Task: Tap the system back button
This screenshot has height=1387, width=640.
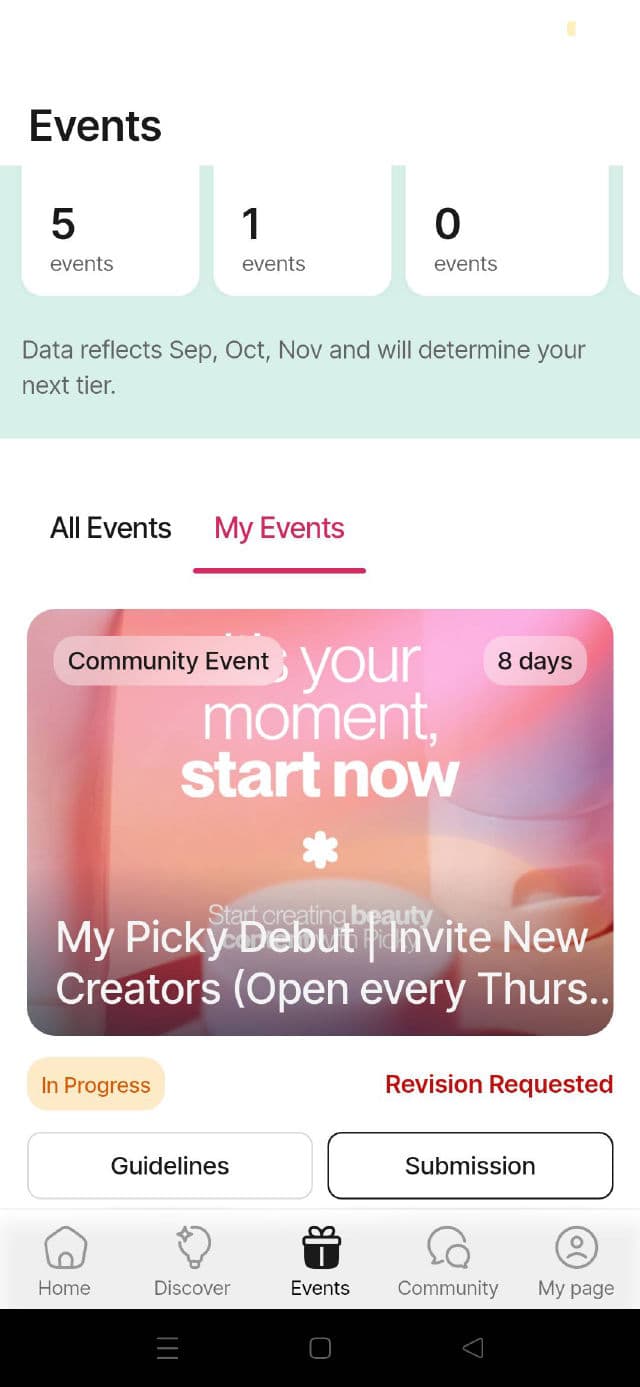Action: [473, 1348]
